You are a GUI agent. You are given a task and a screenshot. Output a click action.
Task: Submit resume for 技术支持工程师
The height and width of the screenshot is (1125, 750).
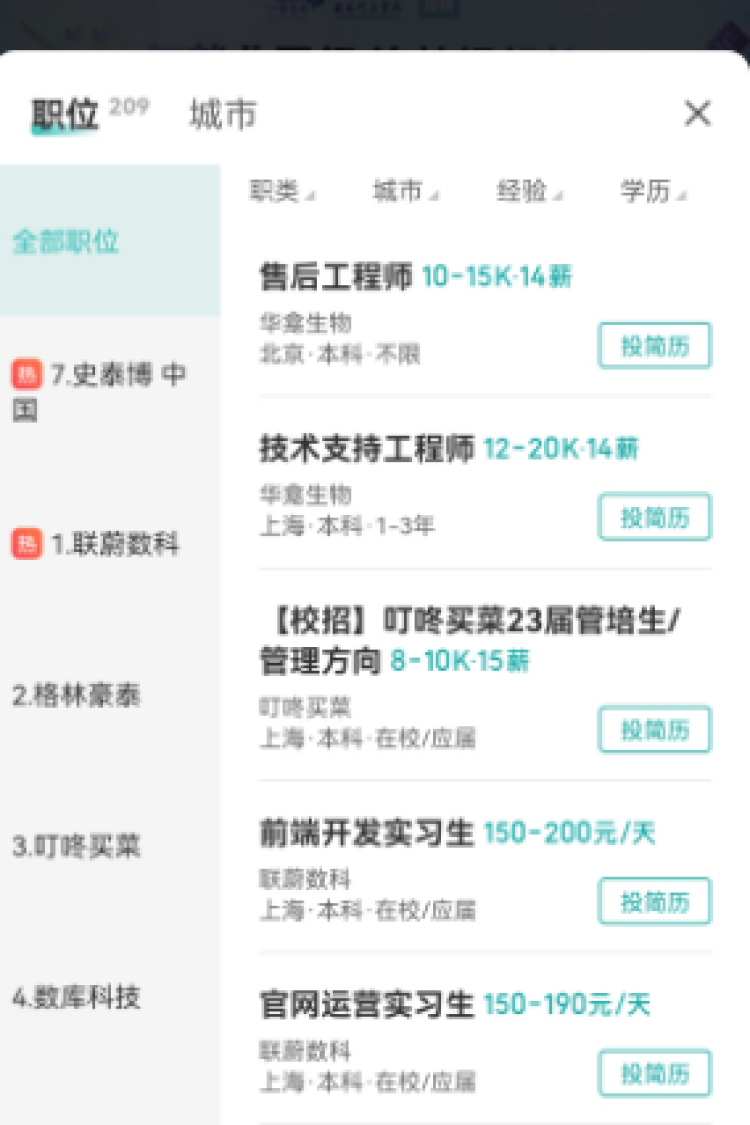654,517
